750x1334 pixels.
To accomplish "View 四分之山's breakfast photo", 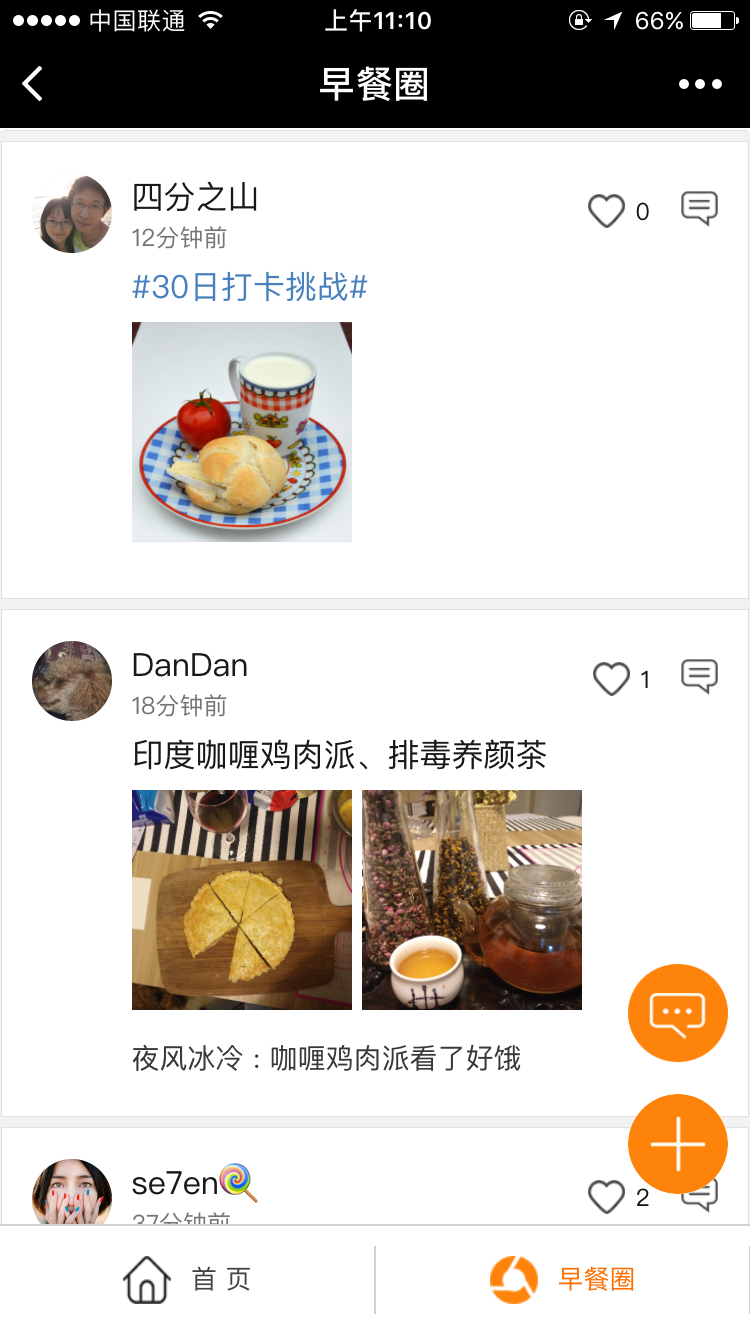I will click(x=242, y=432).
